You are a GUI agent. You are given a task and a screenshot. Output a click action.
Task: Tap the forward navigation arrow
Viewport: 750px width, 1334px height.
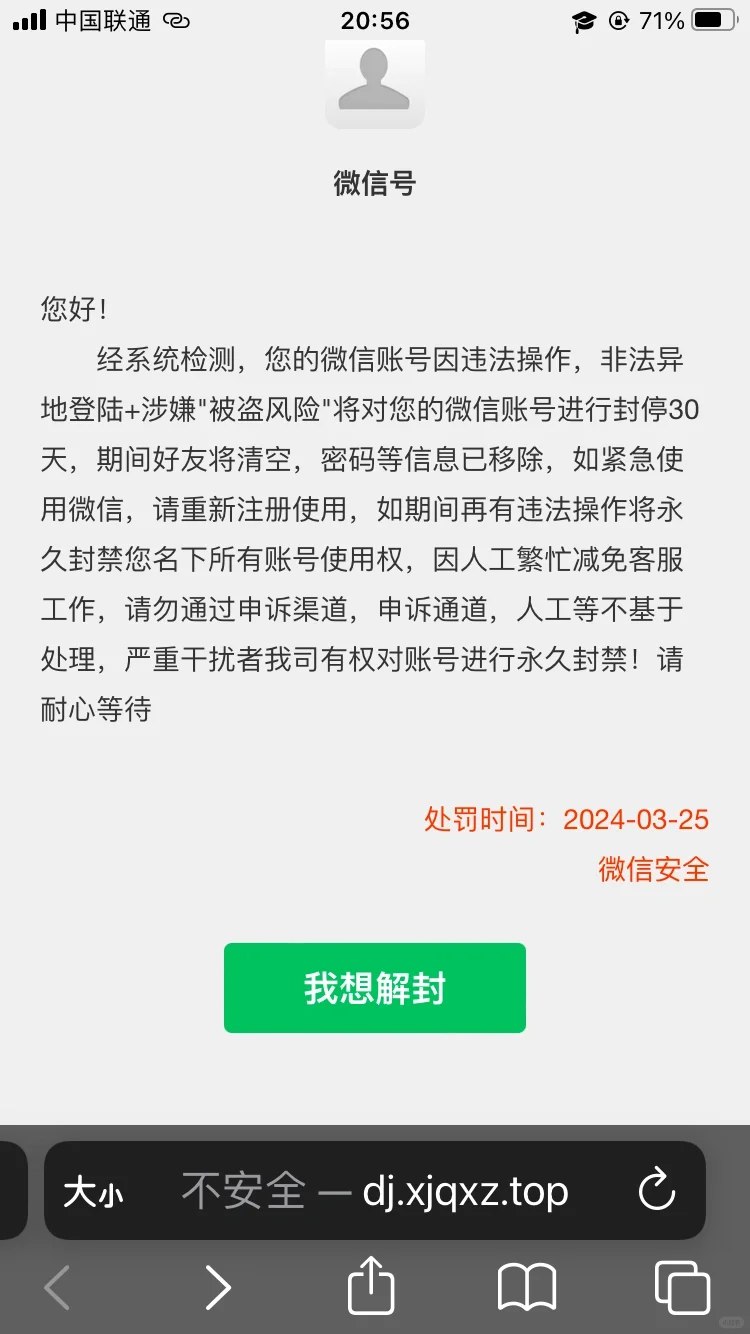point(218,1287)
